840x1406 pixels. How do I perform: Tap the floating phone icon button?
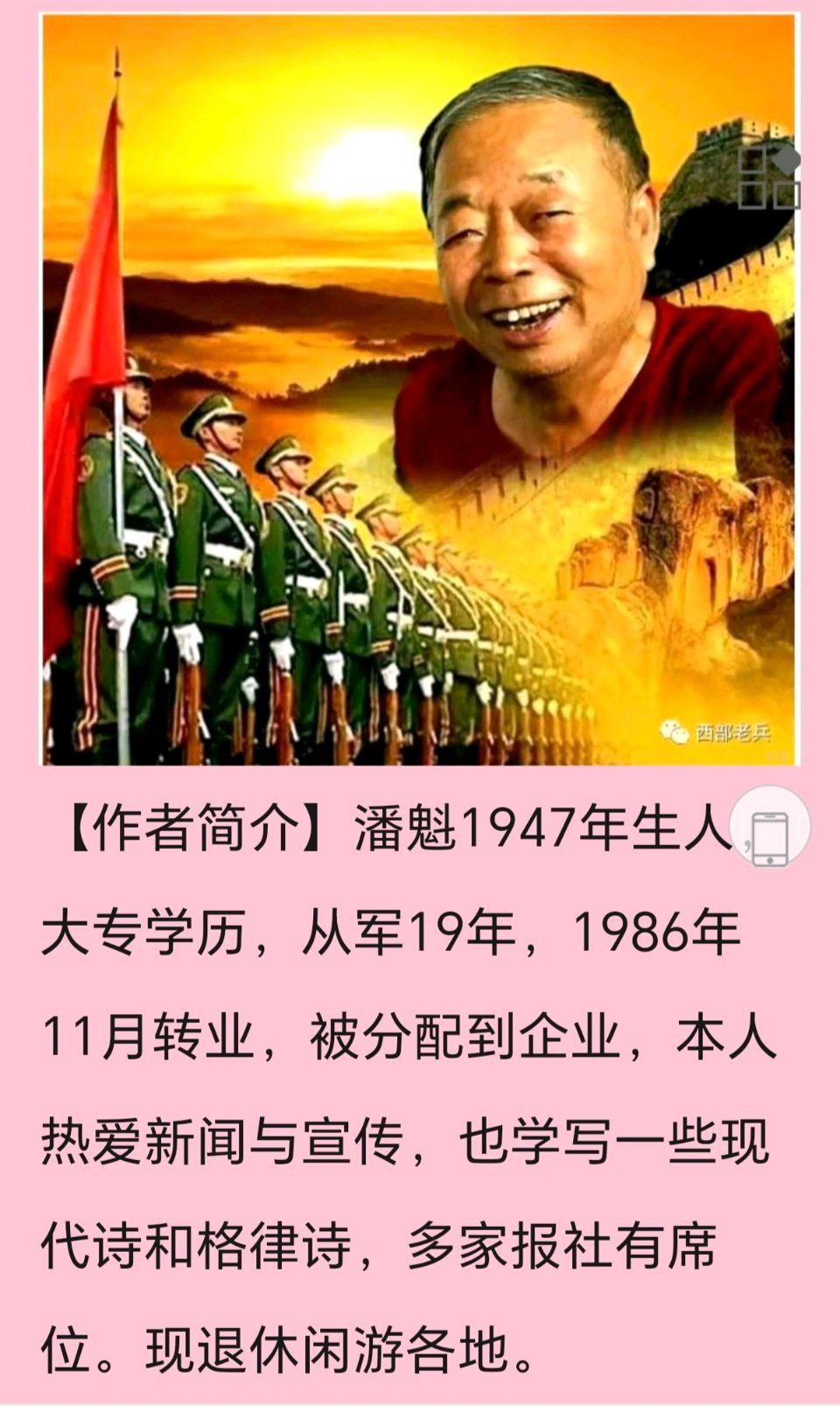(770, 828)
